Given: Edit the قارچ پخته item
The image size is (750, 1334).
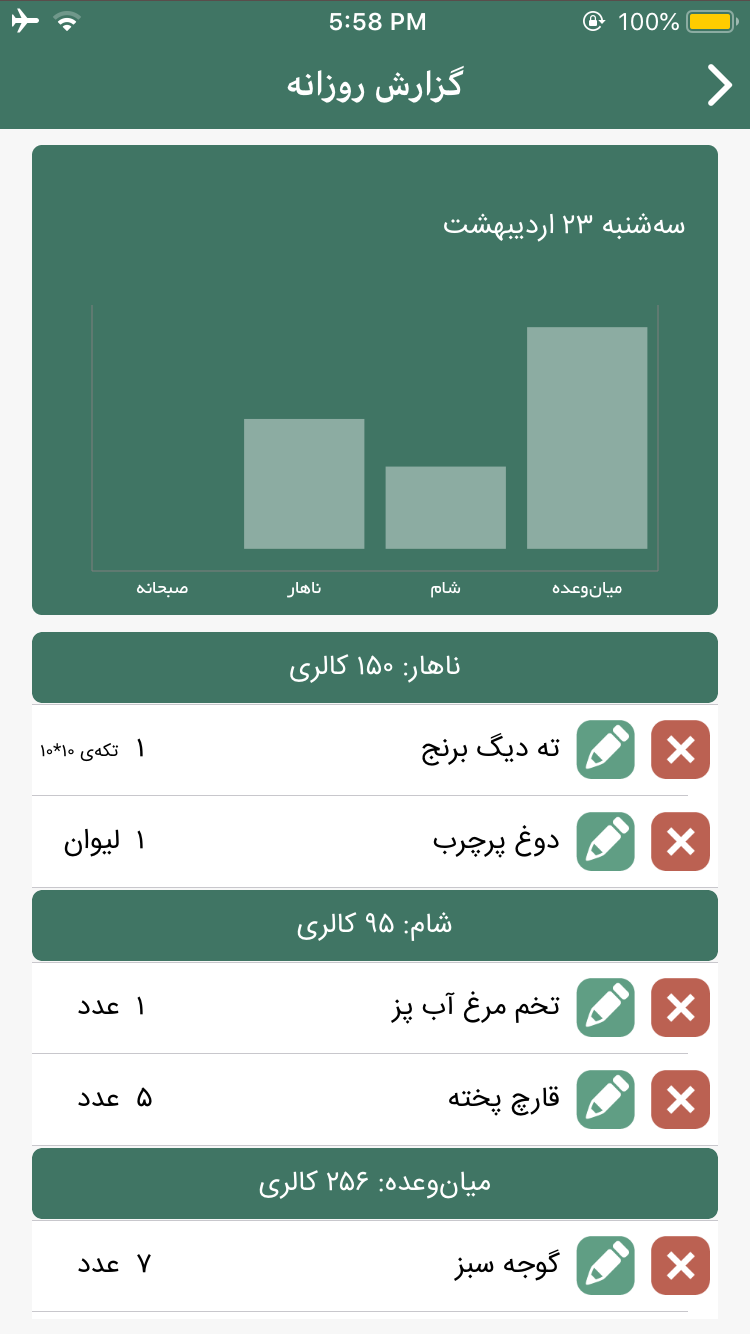Looking at the screenshot, I should pyautogui.click(x=606, y=1099).
